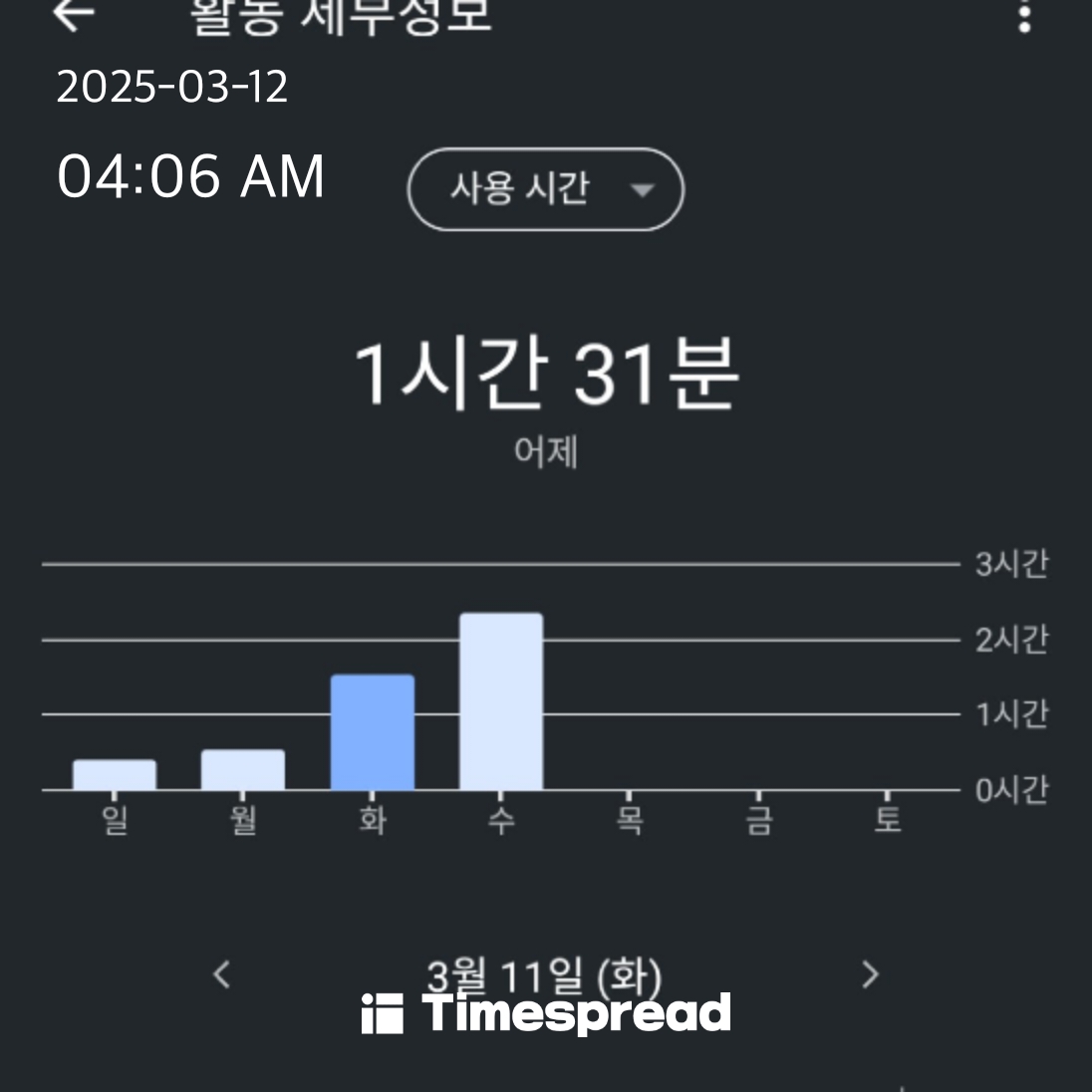The image size is (1092, 1092).
Task: Select the 화 bar in chart
Action: (x=373, y=732)
